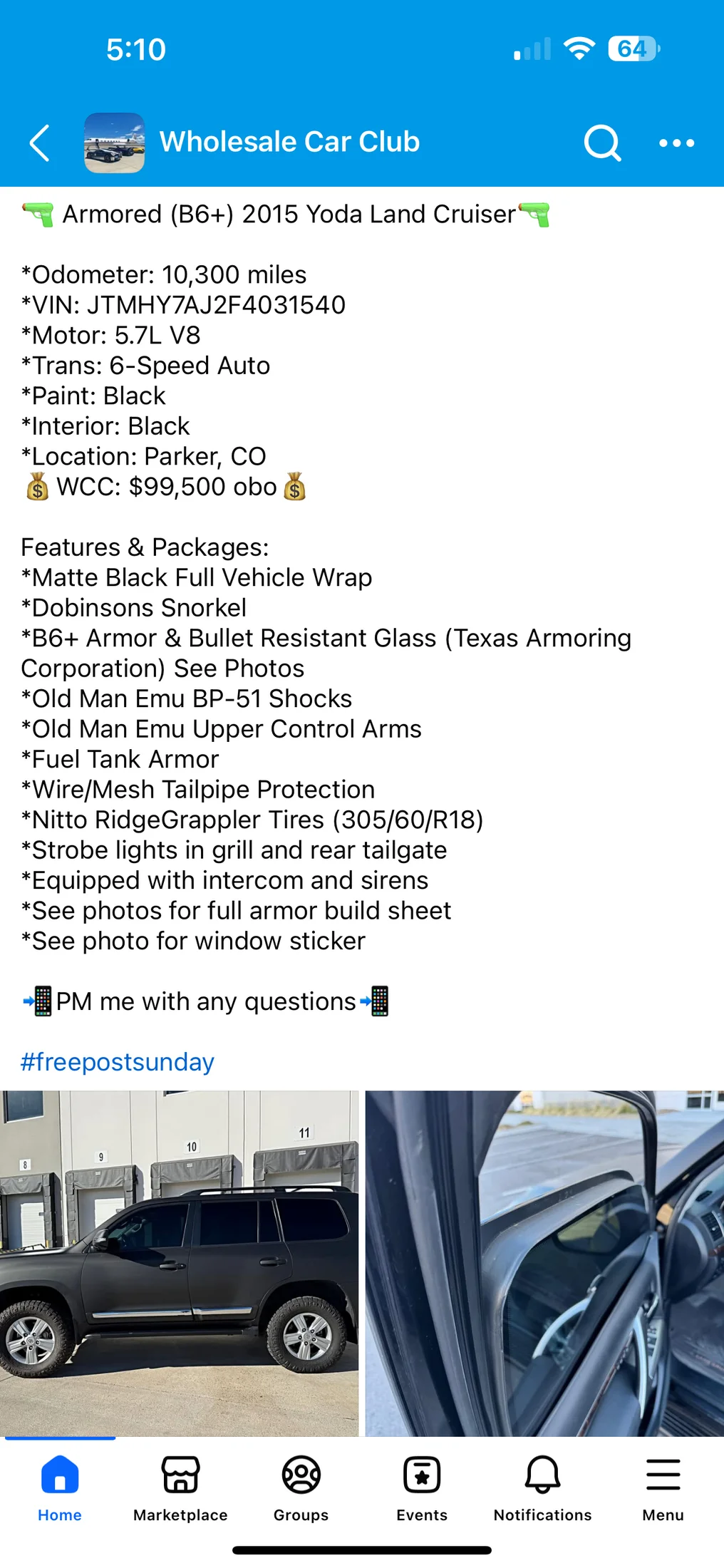View the black Land Cruiser exterior photo
Viewport: 724px width, 1568px height.
(179, 1263)
